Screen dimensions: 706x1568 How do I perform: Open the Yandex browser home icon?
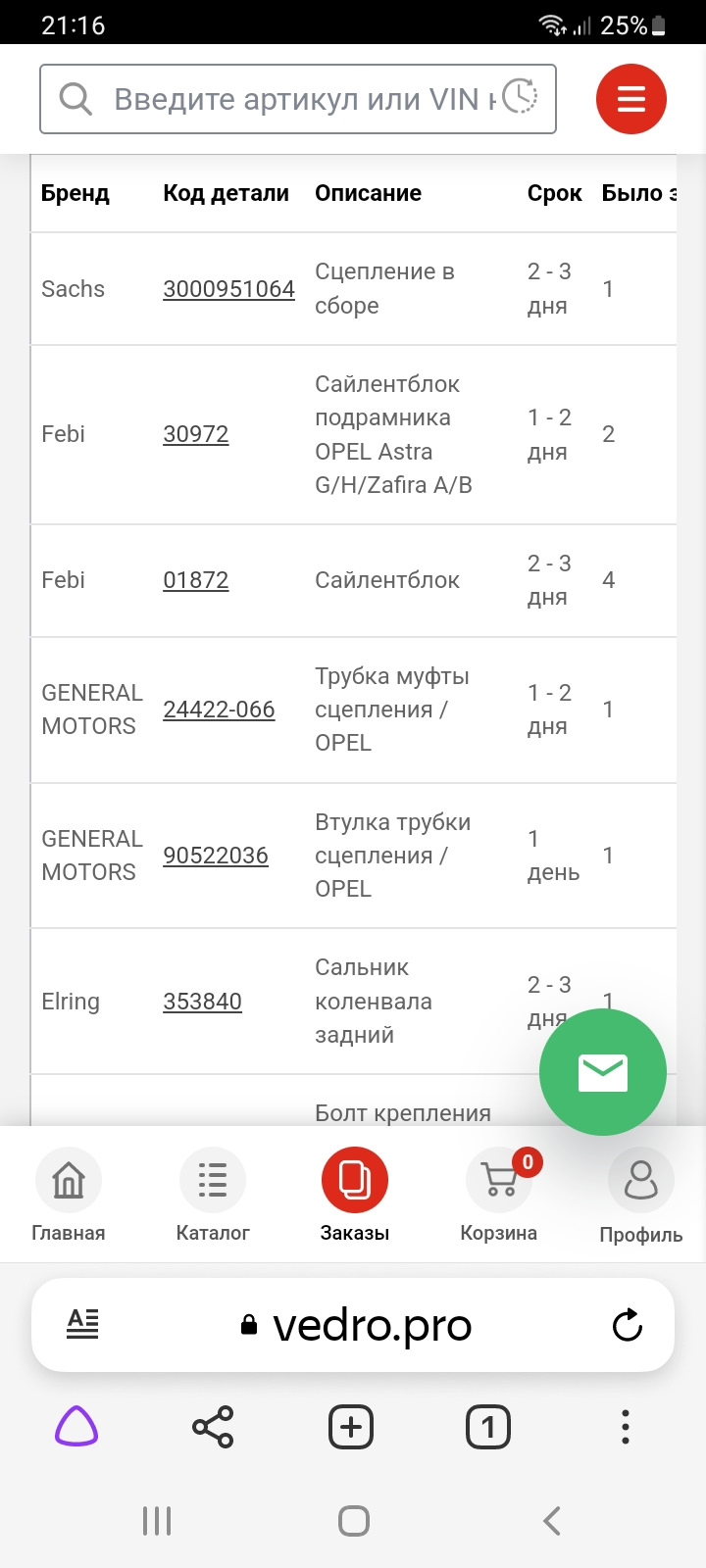(76, 1427)
